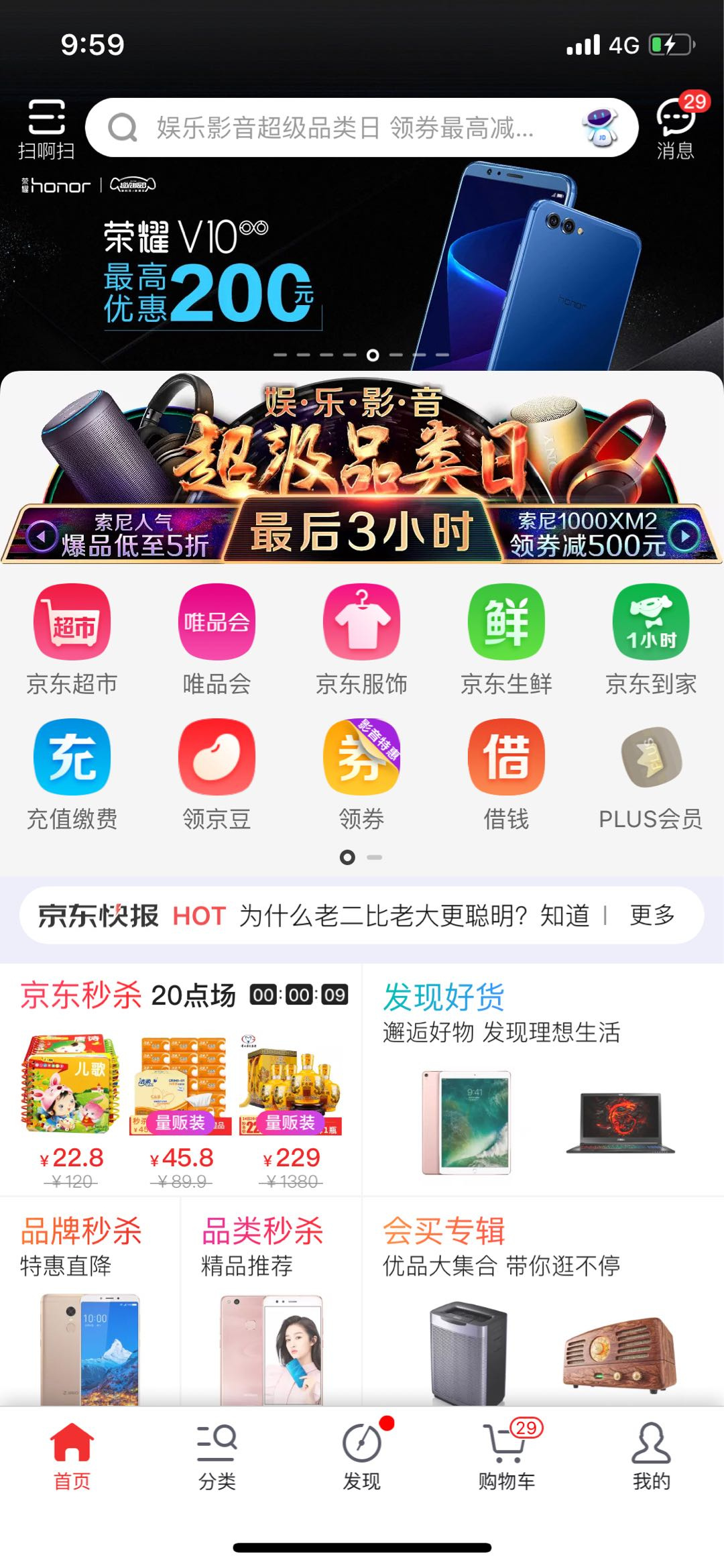Open the 京东秒杀 flash sale section
724x1568 pixels.
coord(181,1080)
